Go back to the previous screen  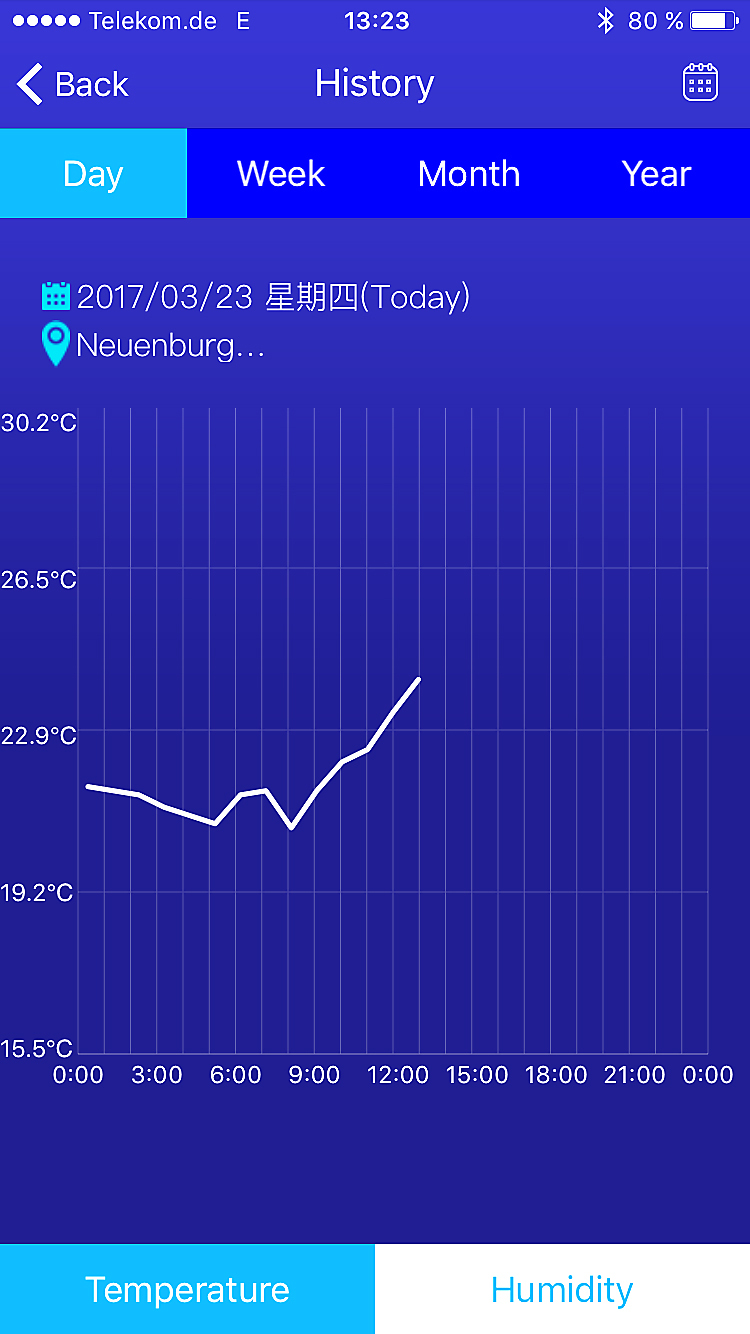(73, 84)
